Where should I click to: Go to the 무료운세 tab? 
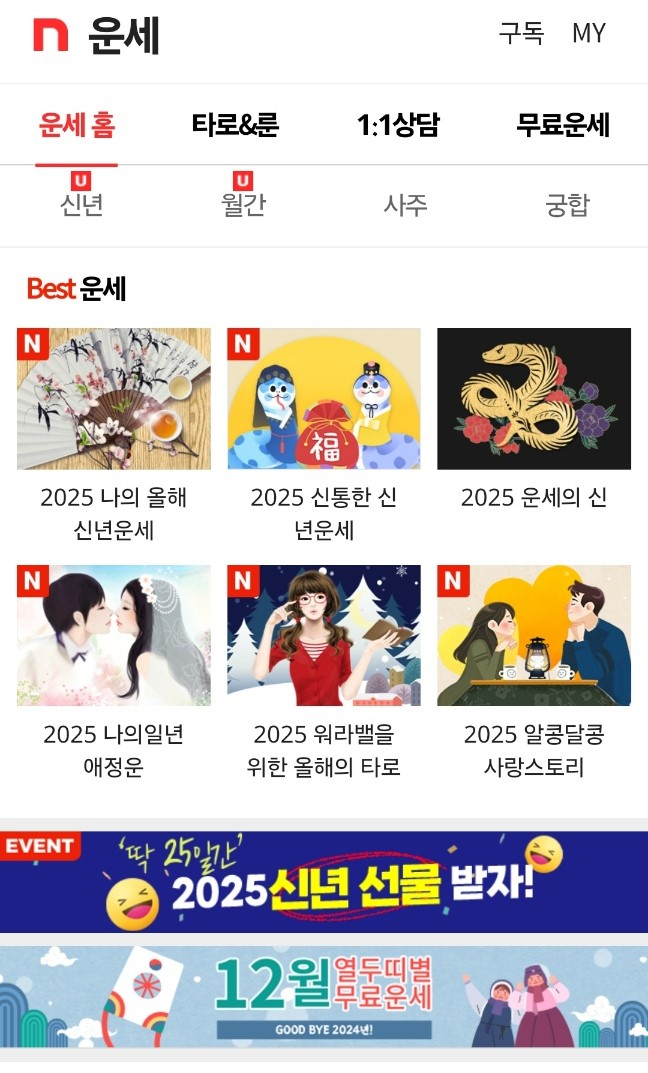click(563, 126)
